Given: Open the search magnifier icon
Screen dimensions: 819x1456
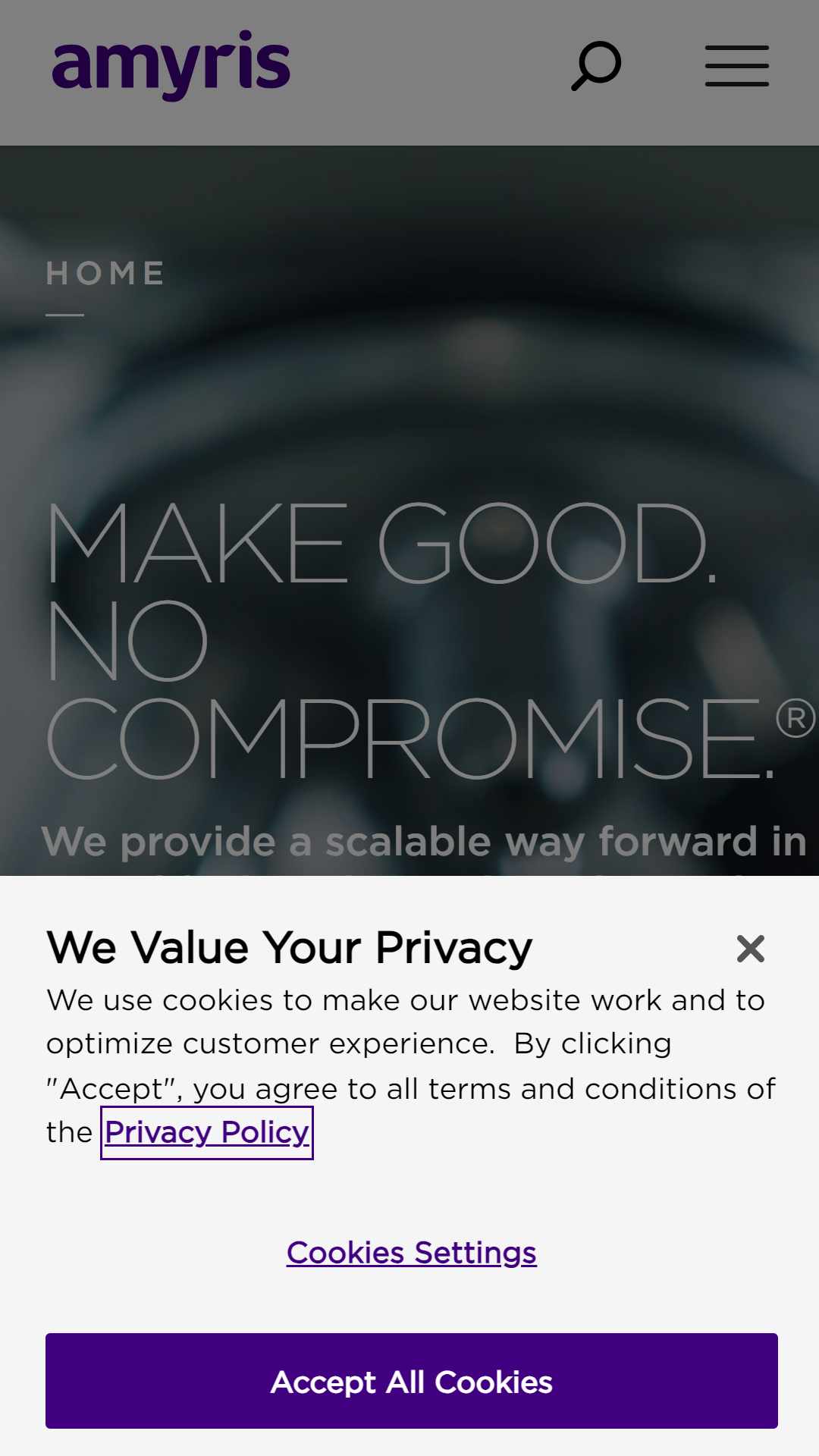Looking at the screenshot, I should tap(596, 66).
